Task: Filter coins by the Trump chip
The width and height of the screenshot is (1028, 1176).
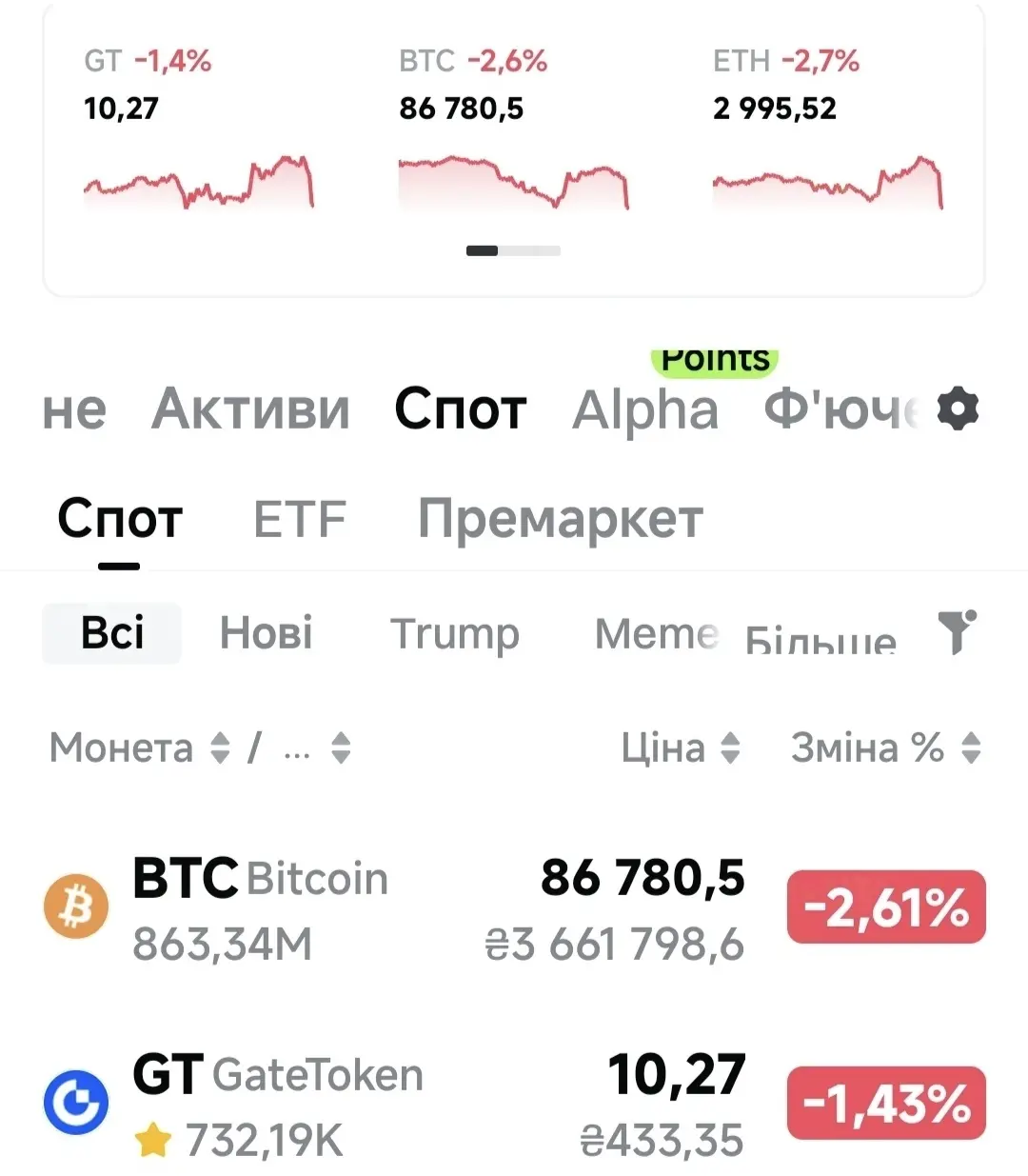Action: [x=454, y=633]
